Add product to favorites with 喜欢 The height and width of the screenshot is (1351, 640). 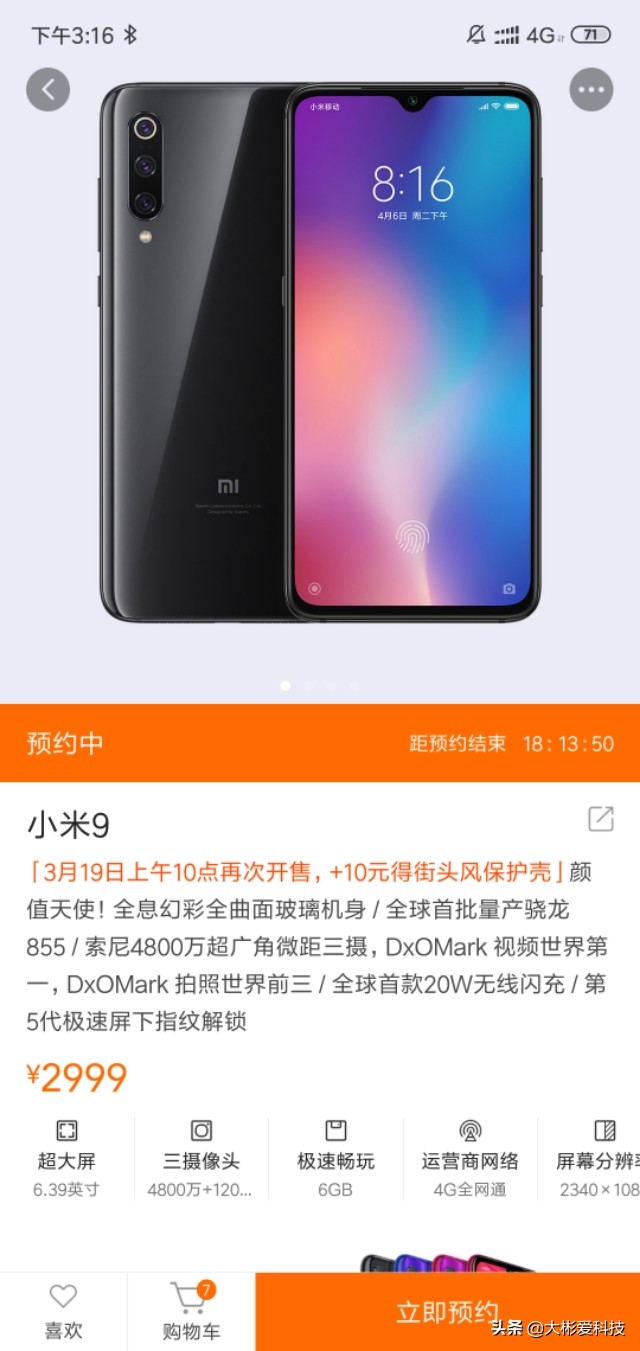point(63,1312)
